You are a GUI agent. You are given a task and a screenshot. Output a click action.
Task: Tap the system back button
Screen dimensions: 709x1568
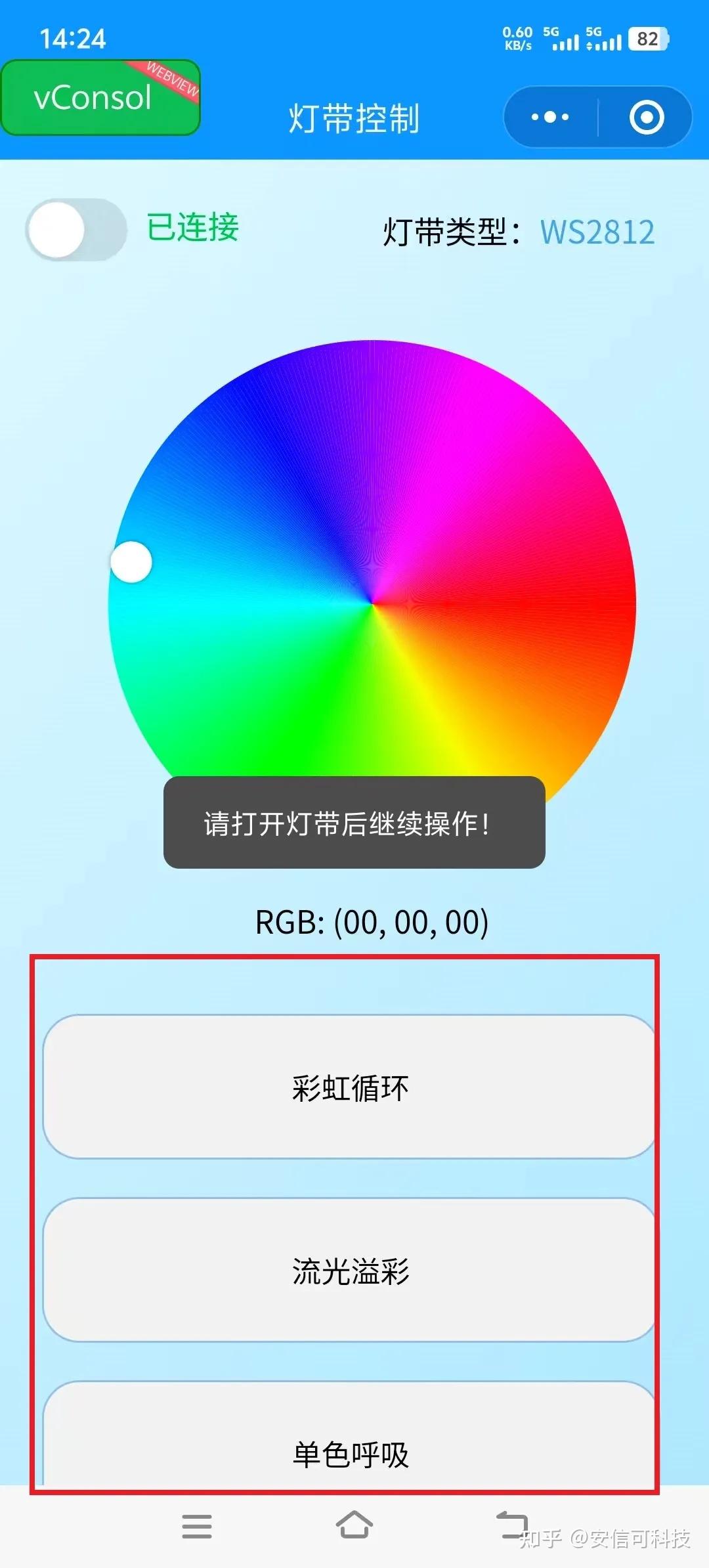click(511, 1525)
